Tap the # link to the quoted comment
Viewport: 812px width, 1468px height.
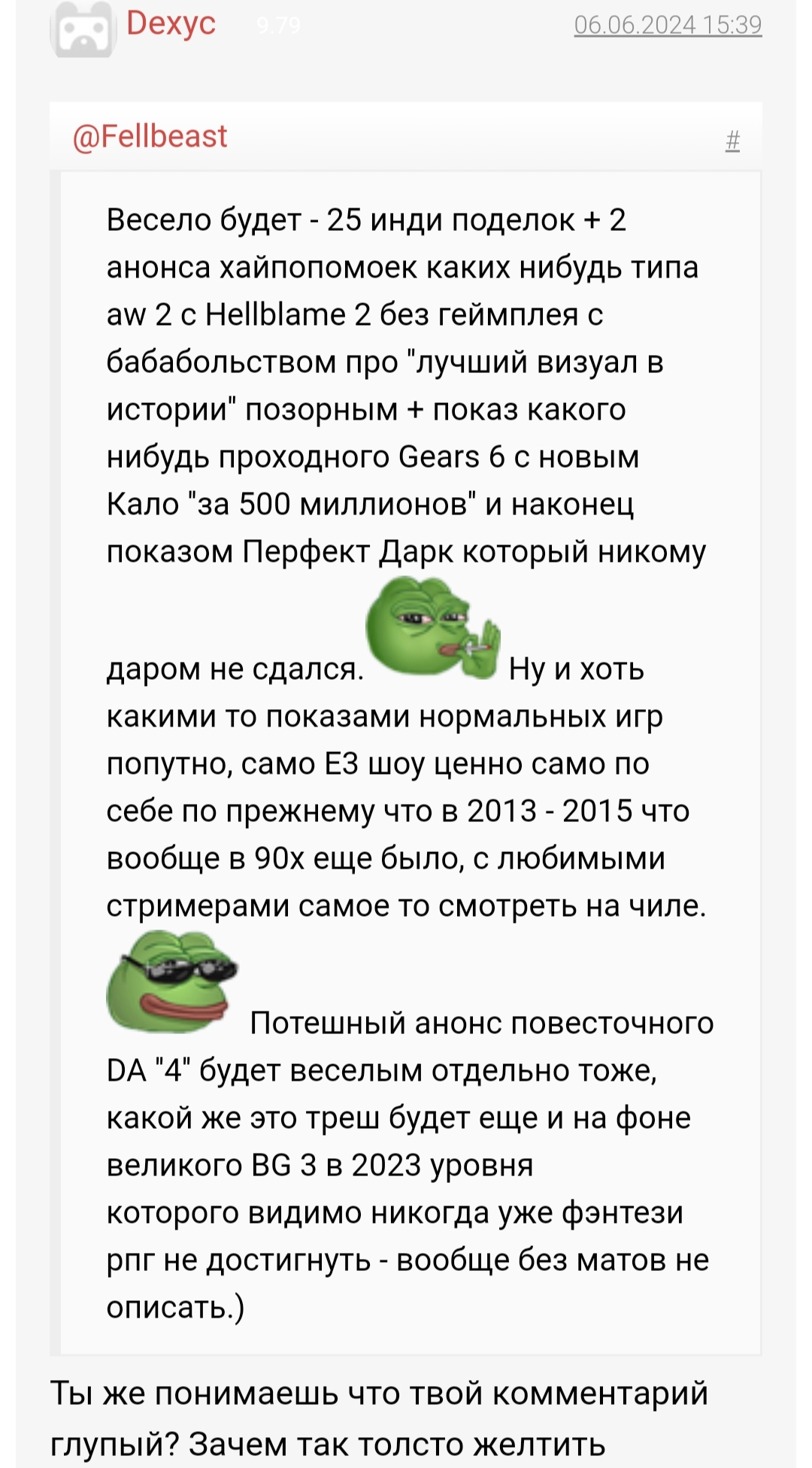point(732,140)
